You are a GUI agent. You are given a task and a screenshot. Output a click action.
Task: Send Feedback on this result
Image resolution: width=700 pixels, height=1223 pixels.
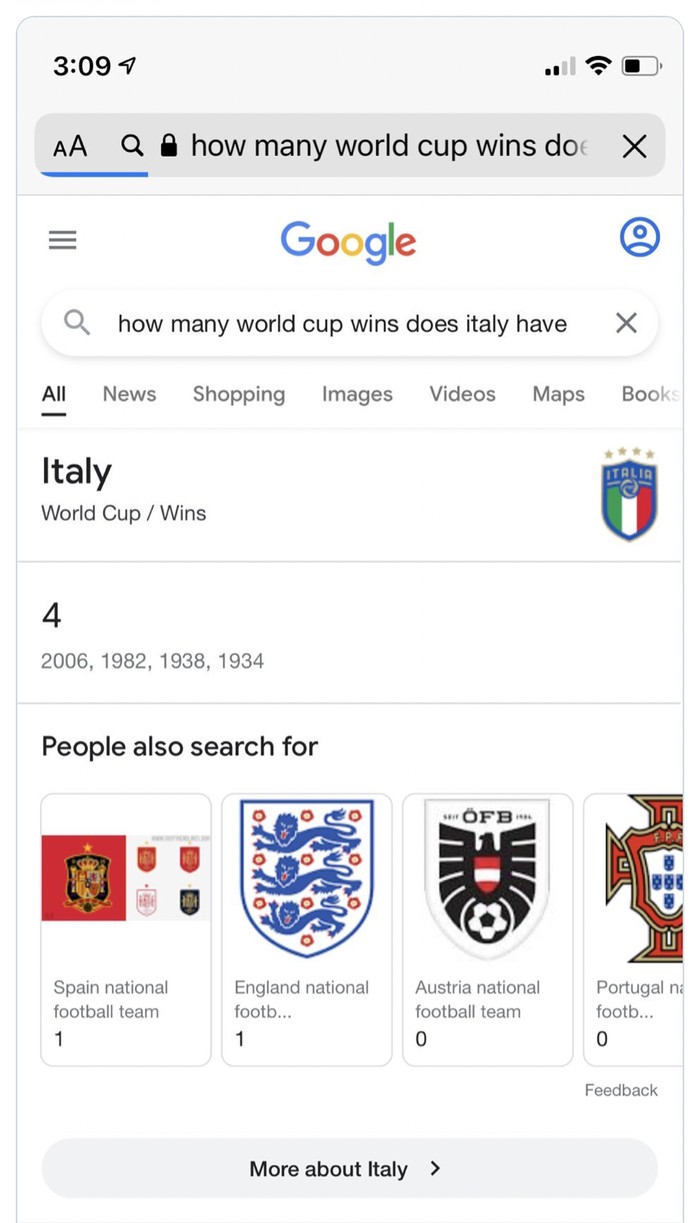coord(621,1090)
